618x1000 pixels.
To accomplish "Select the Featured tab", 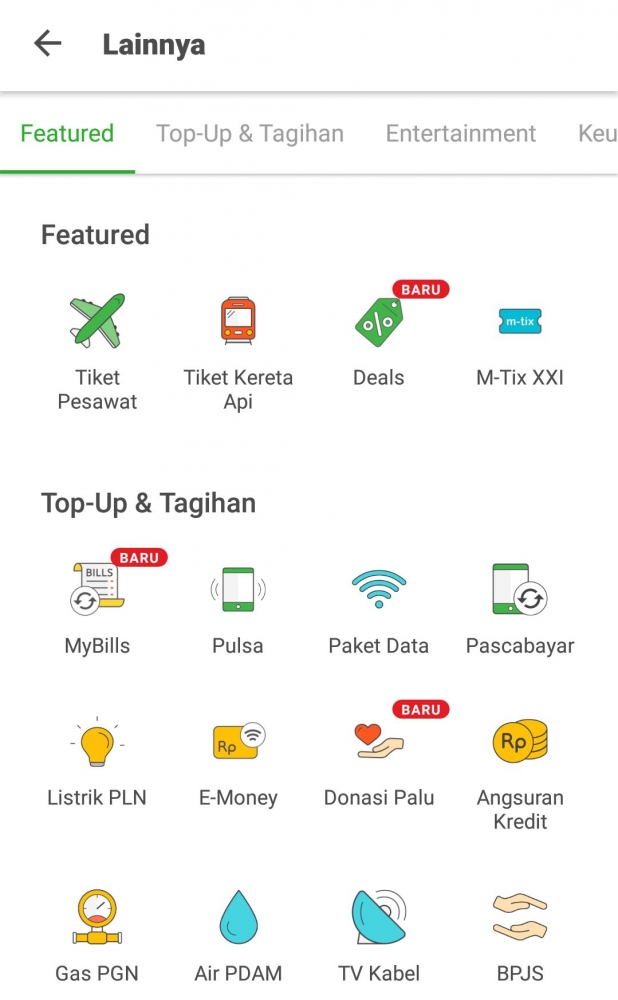I will tap(67, 134).
